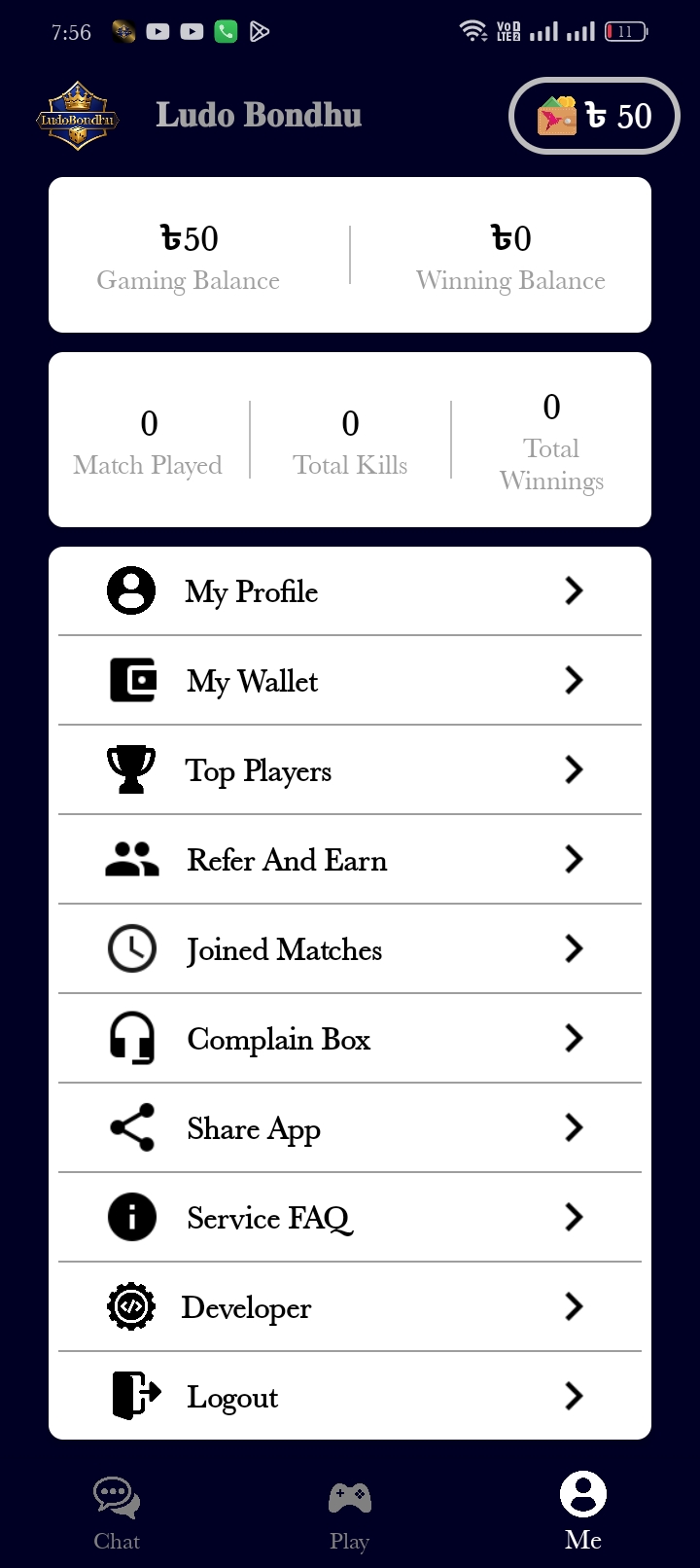Viewport: 700px width, 1568px height.
Task: View the Top Players list
Action: tap(350, 770)
